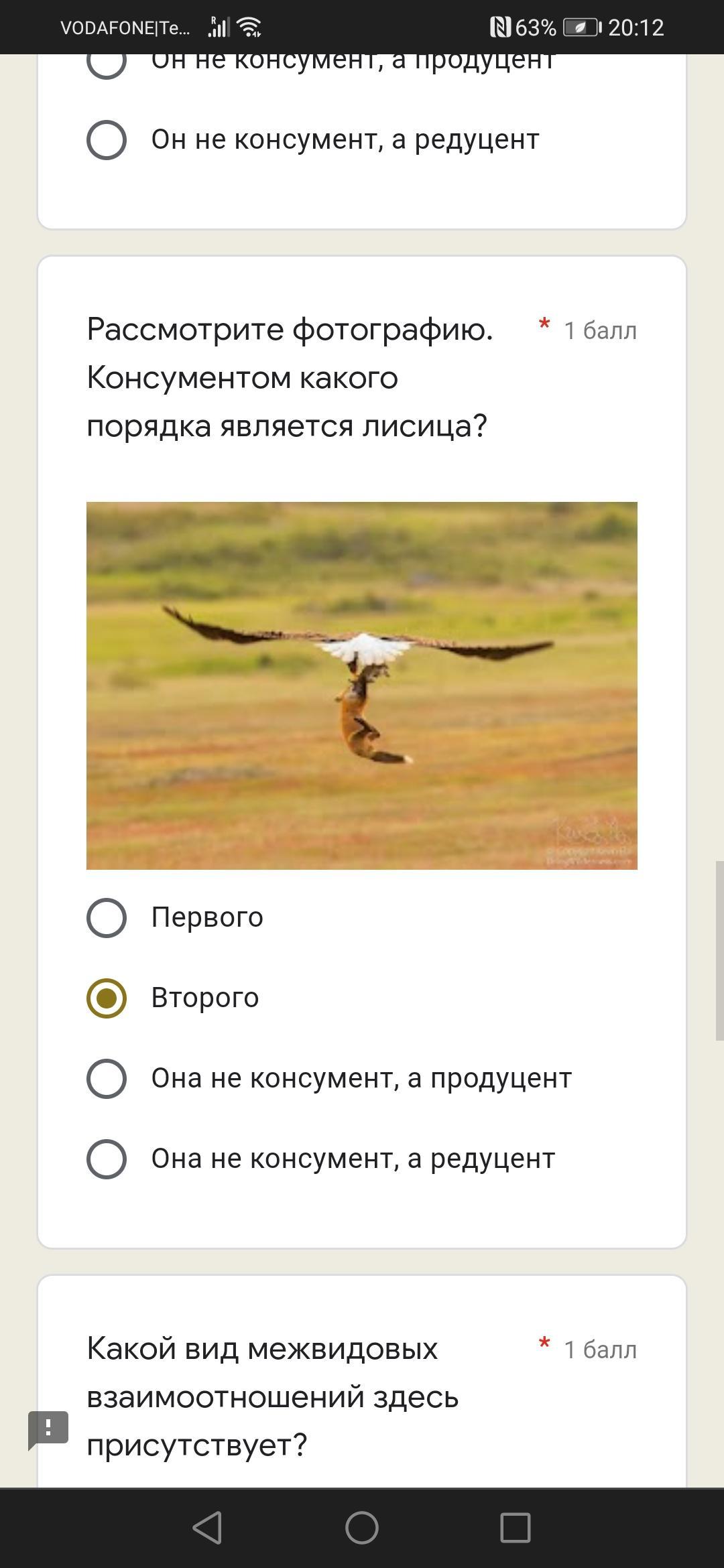Go back with the system back button
Image resolution: width=724 pixels, height=1568 pixels.
[208, 1528]
